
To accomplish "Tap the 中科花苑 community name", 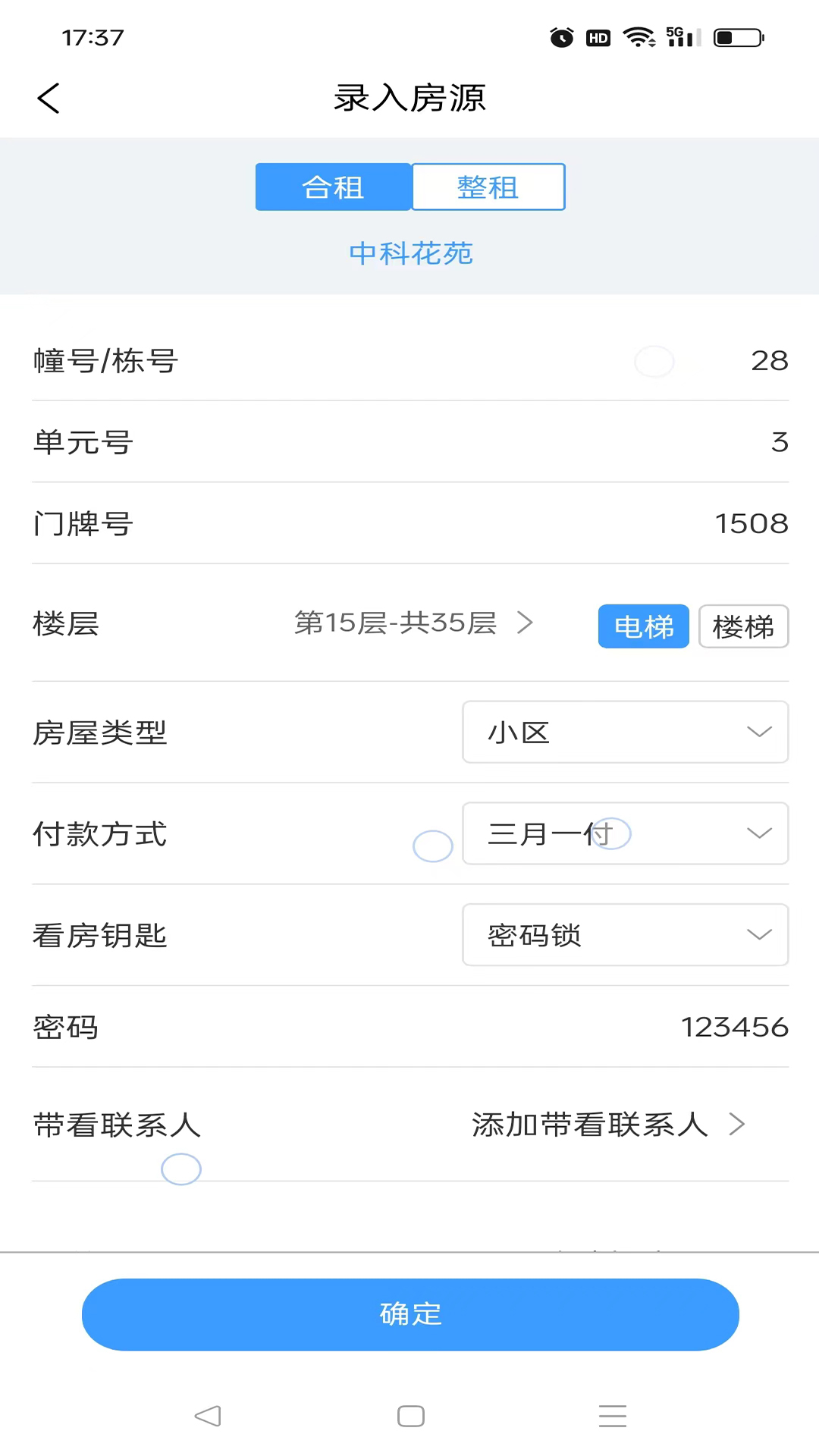I will click(x=410, y=253).
